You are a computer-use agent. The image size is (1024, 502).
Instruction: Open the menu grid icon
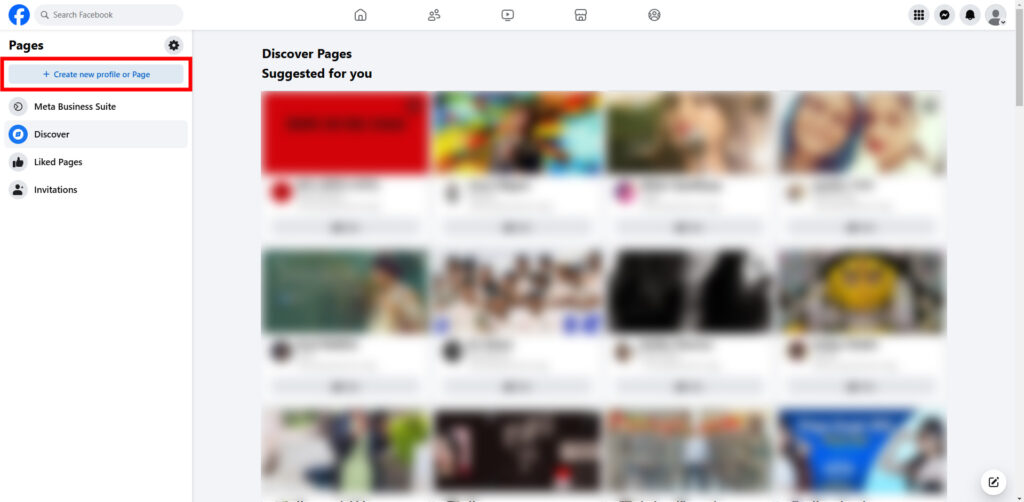pos(918,15)
